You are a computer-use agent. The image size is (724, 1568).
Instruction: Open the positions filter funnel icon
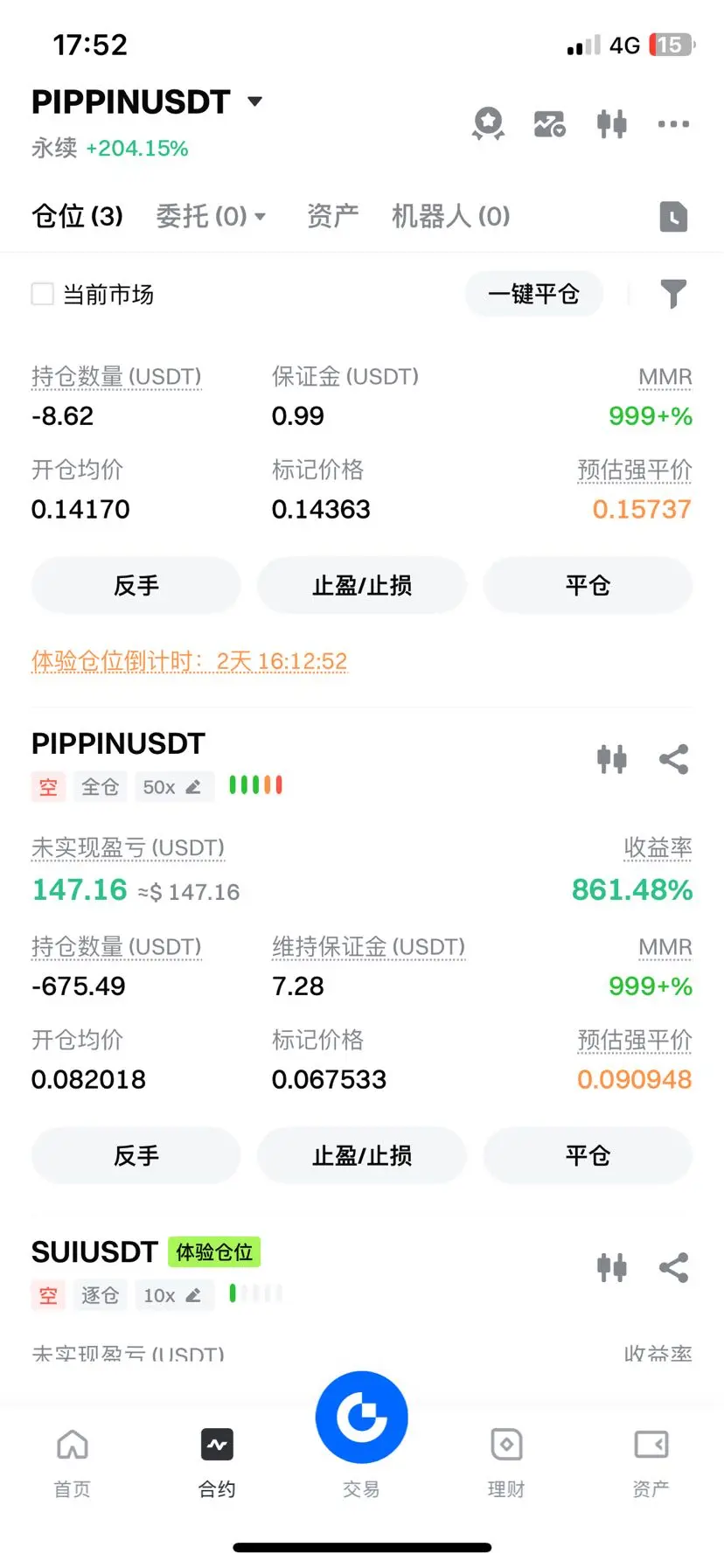[673, 294]
